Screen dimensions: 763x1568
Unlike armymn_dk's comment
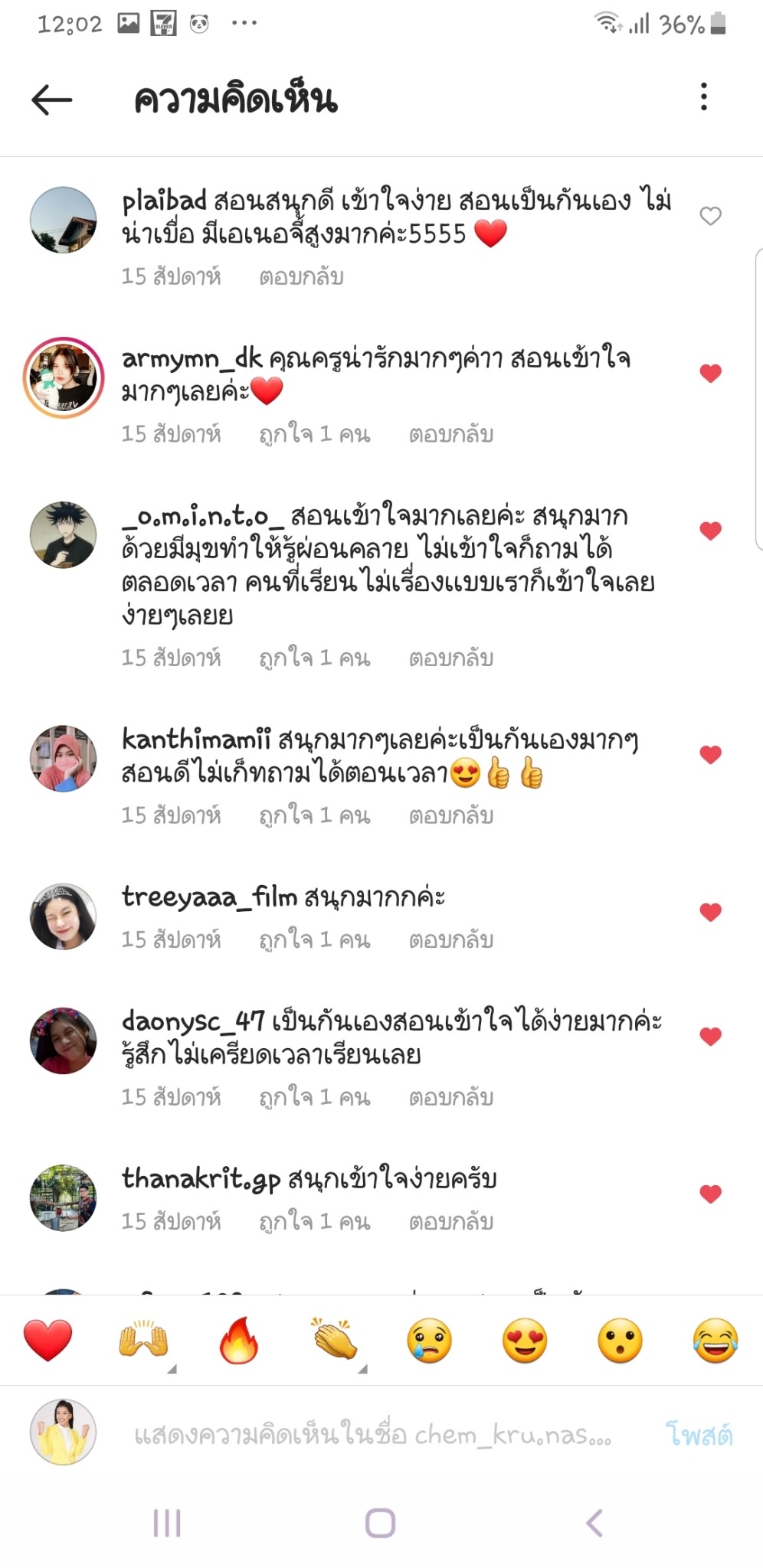coord(710,374)
